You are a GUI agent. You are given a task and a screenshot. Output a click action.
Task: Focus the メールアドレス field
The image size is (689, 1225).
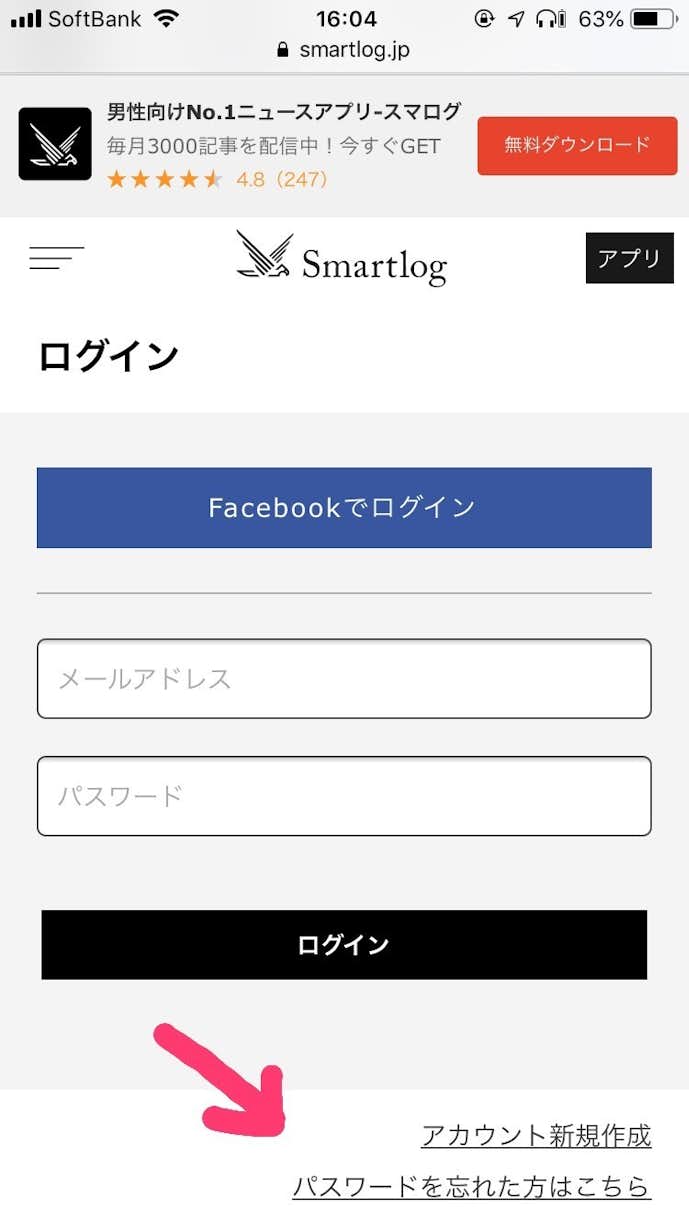click(x=344, y=679)
